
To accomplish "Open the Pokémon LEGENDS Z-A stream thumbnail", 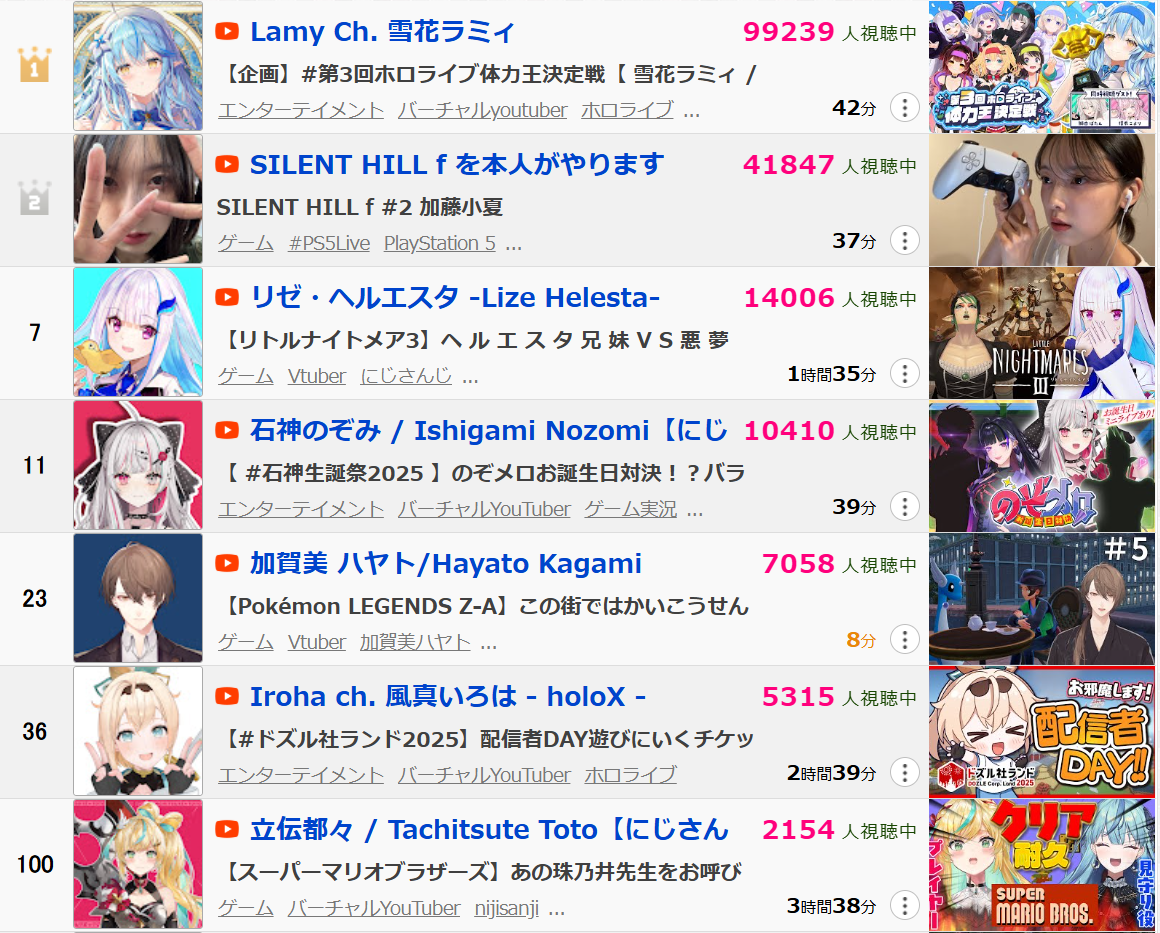I will 1042,599.
